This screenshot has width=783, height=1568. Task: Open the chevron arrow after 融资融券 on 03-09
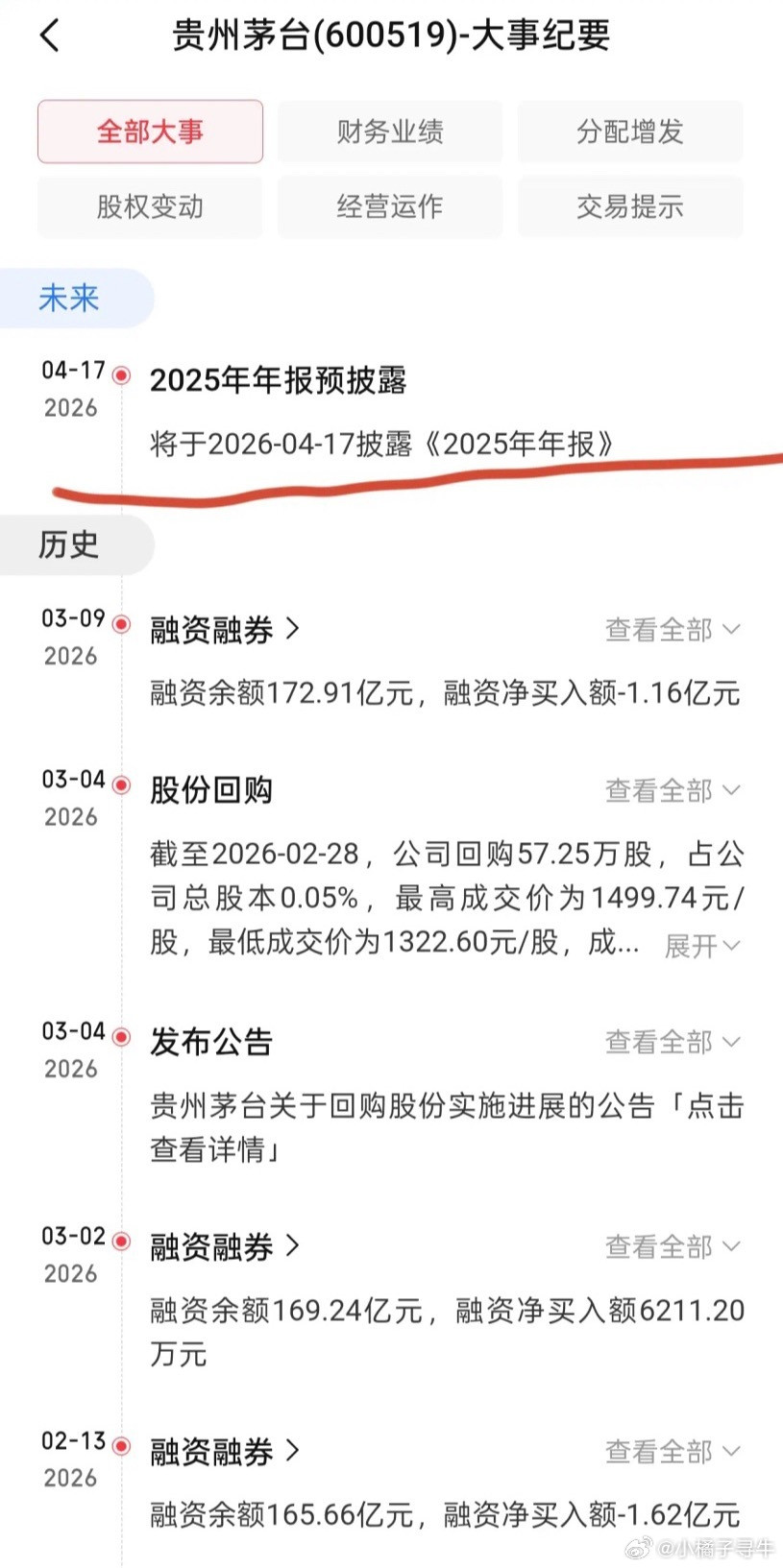pyautogui.click(x=292, y=630)
